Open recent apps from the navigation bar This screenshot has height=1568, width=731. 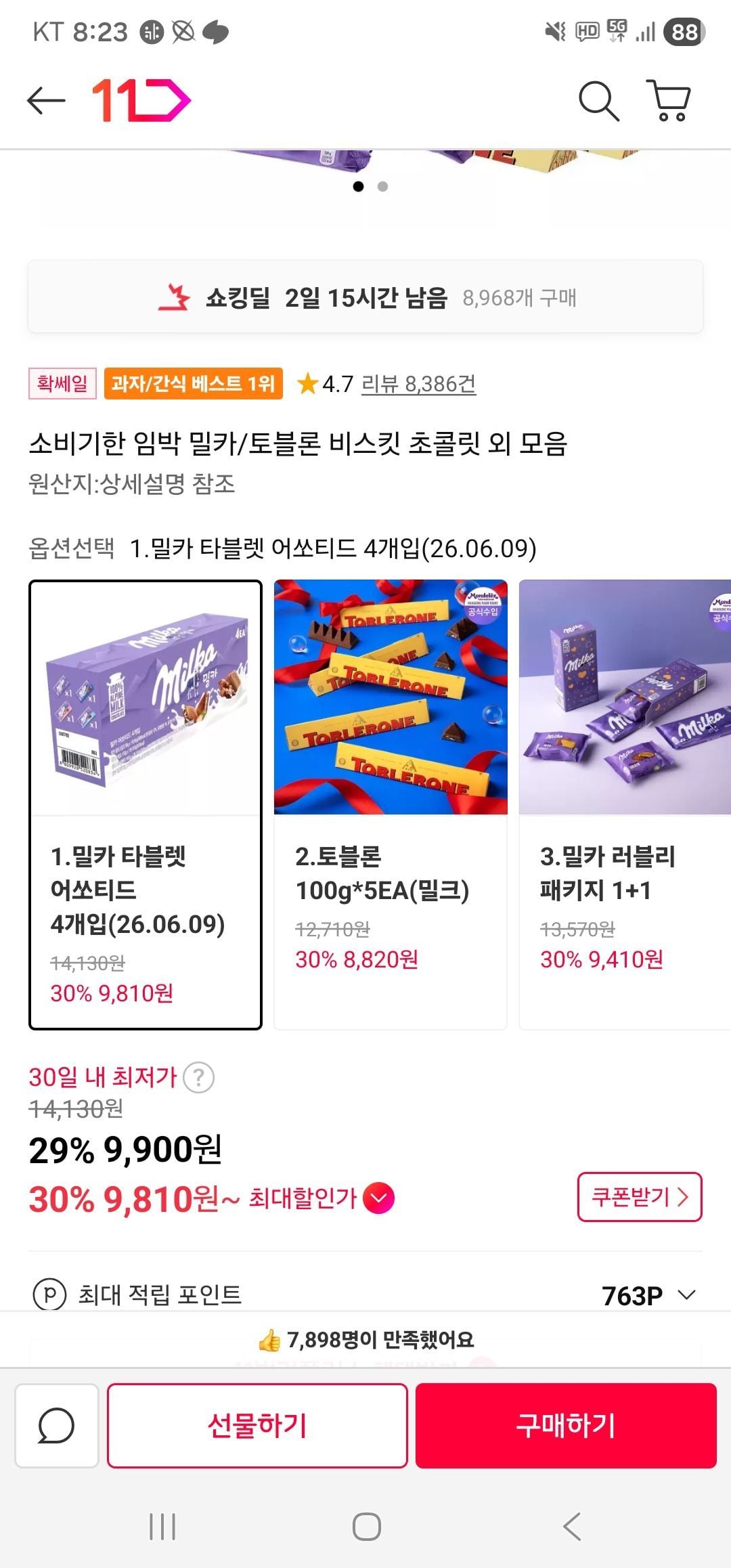(162, 1527)
